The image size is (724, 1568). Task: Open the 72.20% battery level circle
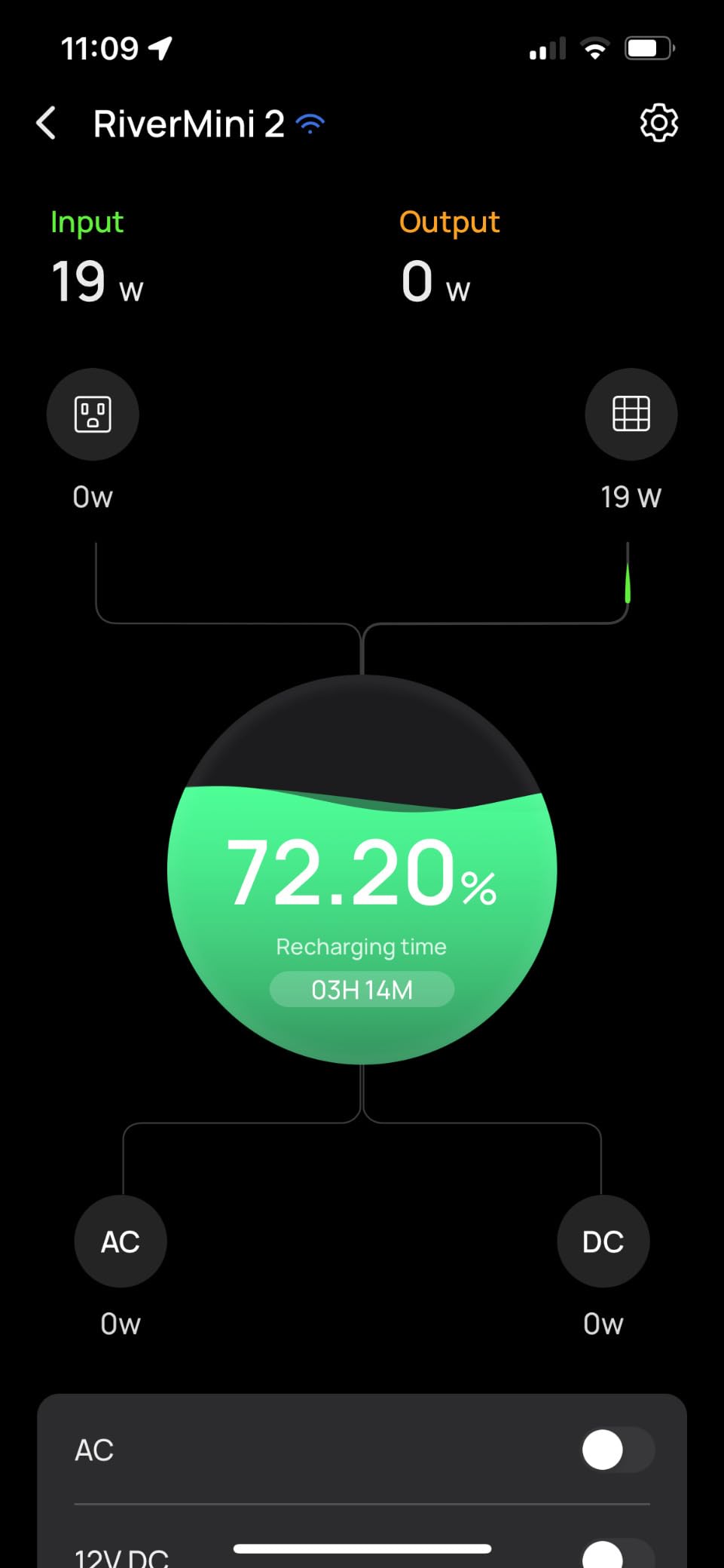tap(362, 869)
